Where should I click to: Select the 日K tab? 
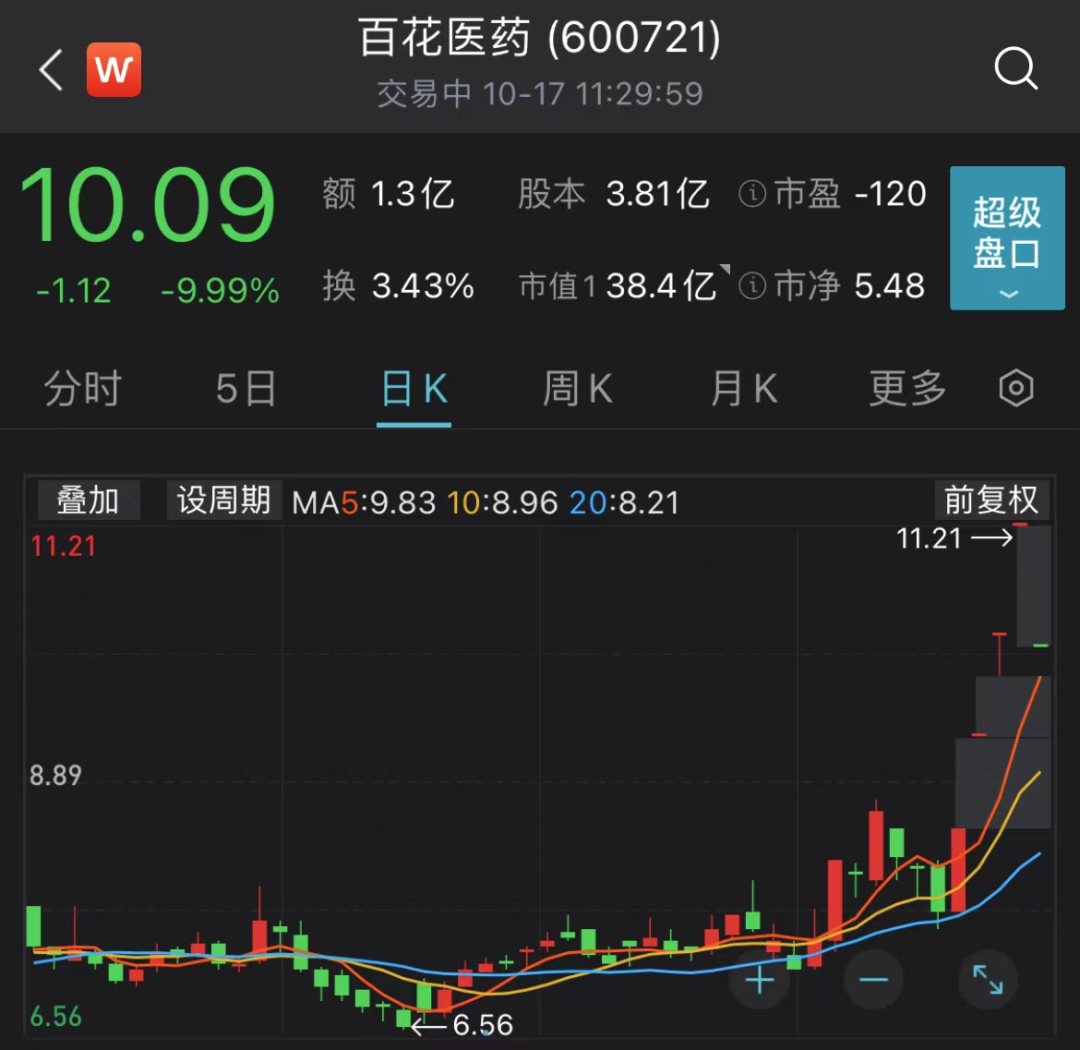click(x=414, y=388)
